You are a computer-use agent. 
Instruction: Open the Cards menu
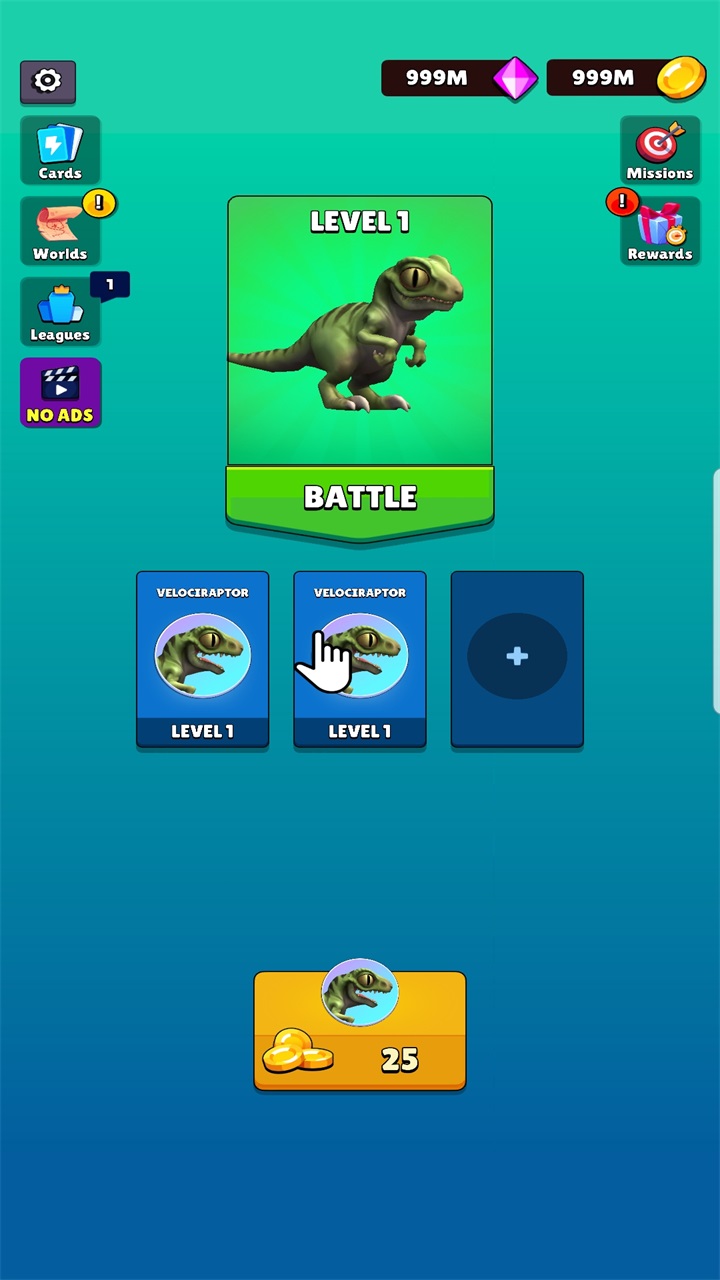[60, 150]
